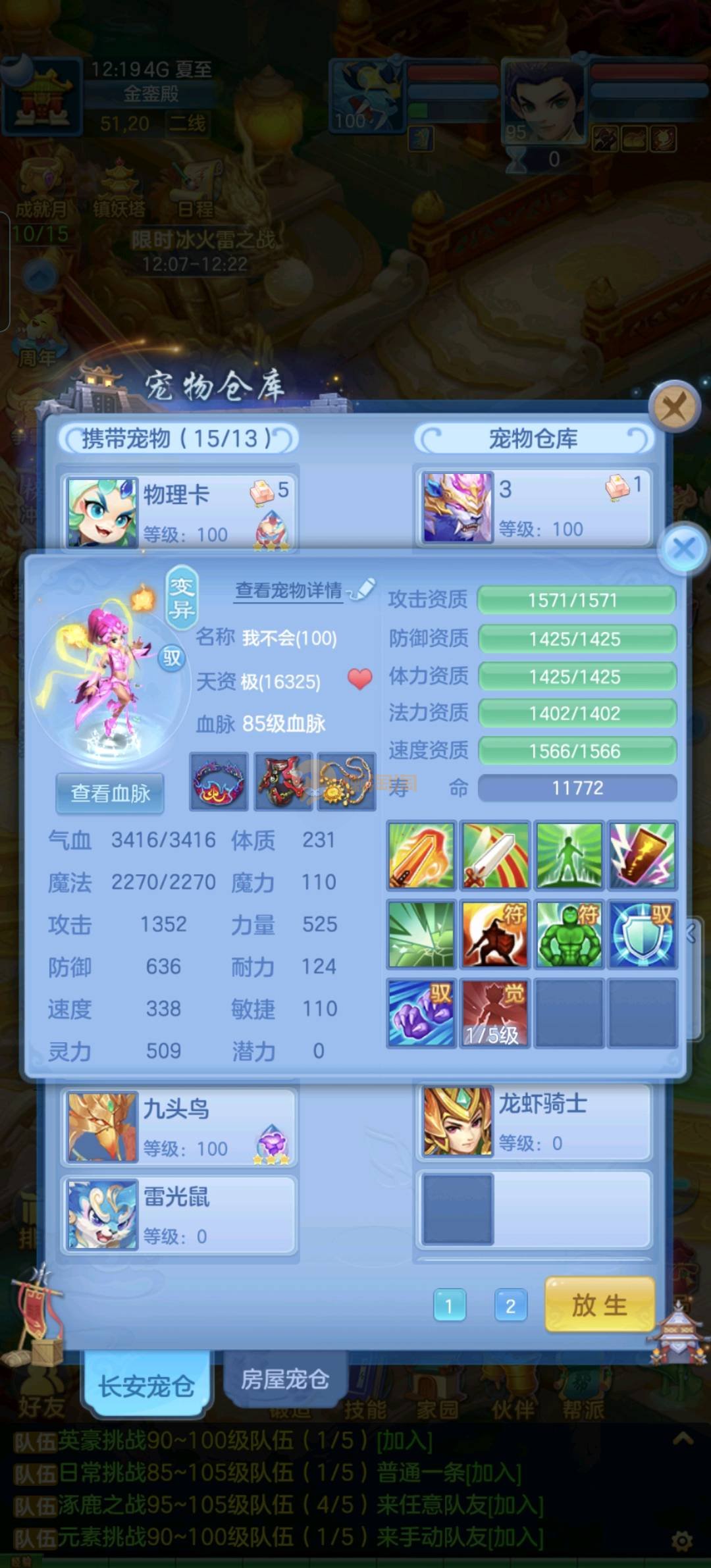Join 逐鹿之战95~105级队伍 team
The image size is (711, 1568).
pos(515,1505)
